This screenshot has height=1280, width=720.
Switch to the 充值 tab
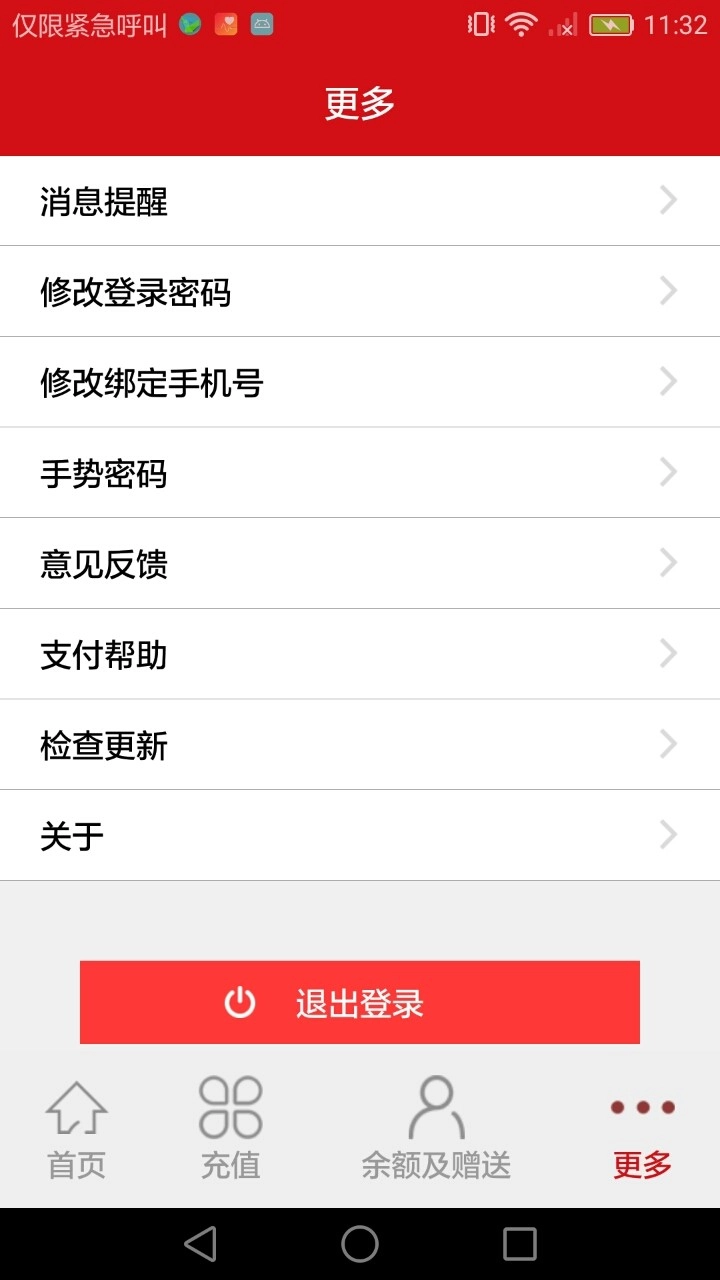click(230, 1130)
